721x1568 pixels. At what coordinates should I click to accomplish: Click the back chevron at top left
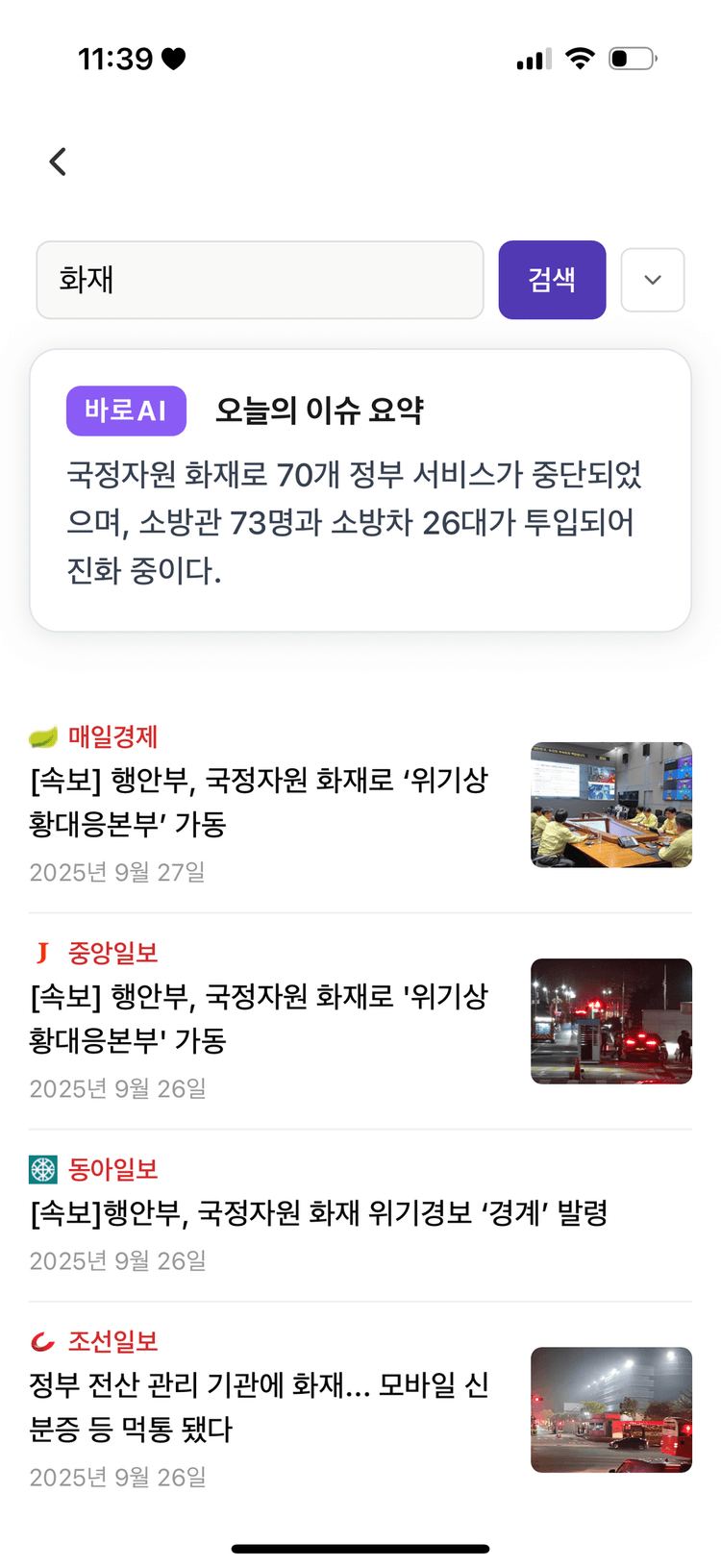coord(58,161)
